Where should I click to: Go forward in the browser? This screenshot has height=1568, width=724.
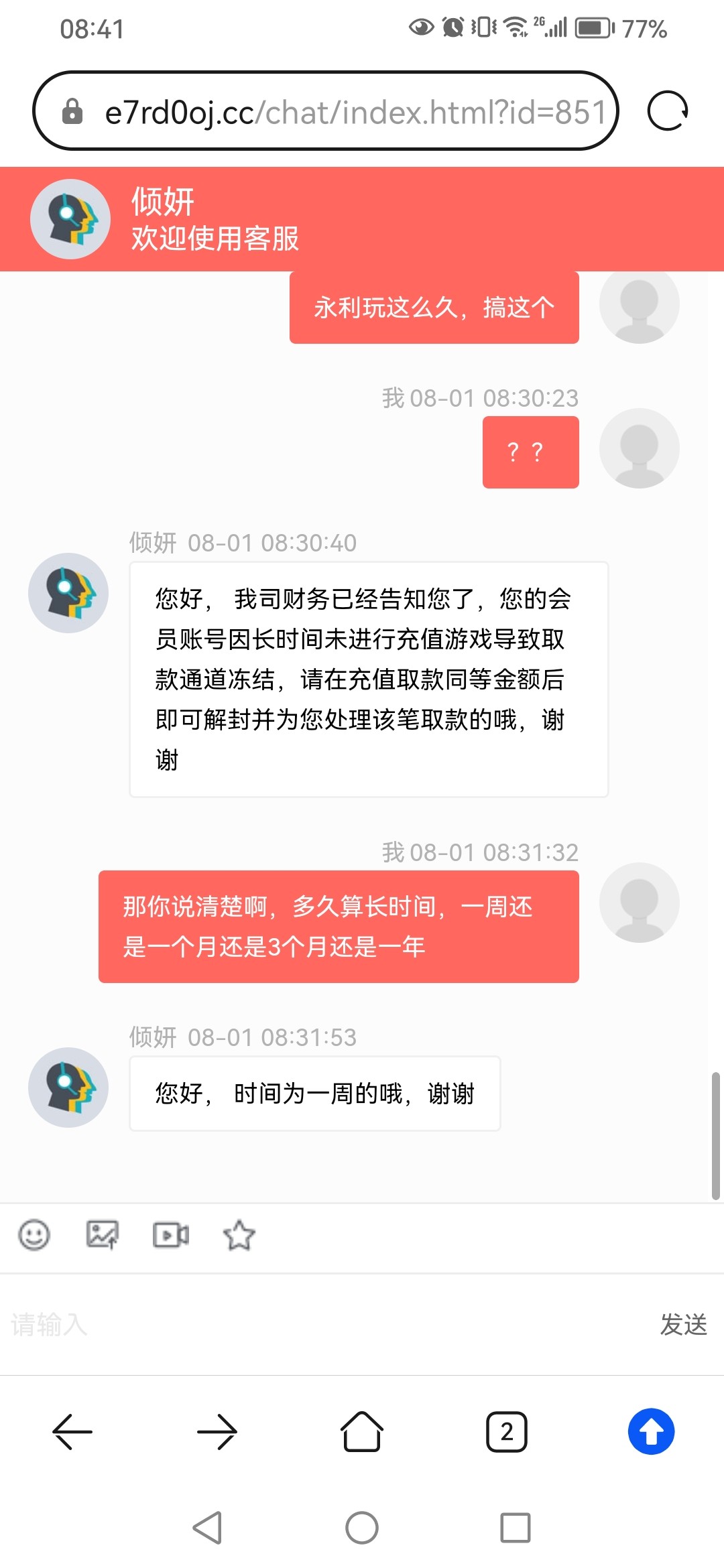click(217, 1432)
